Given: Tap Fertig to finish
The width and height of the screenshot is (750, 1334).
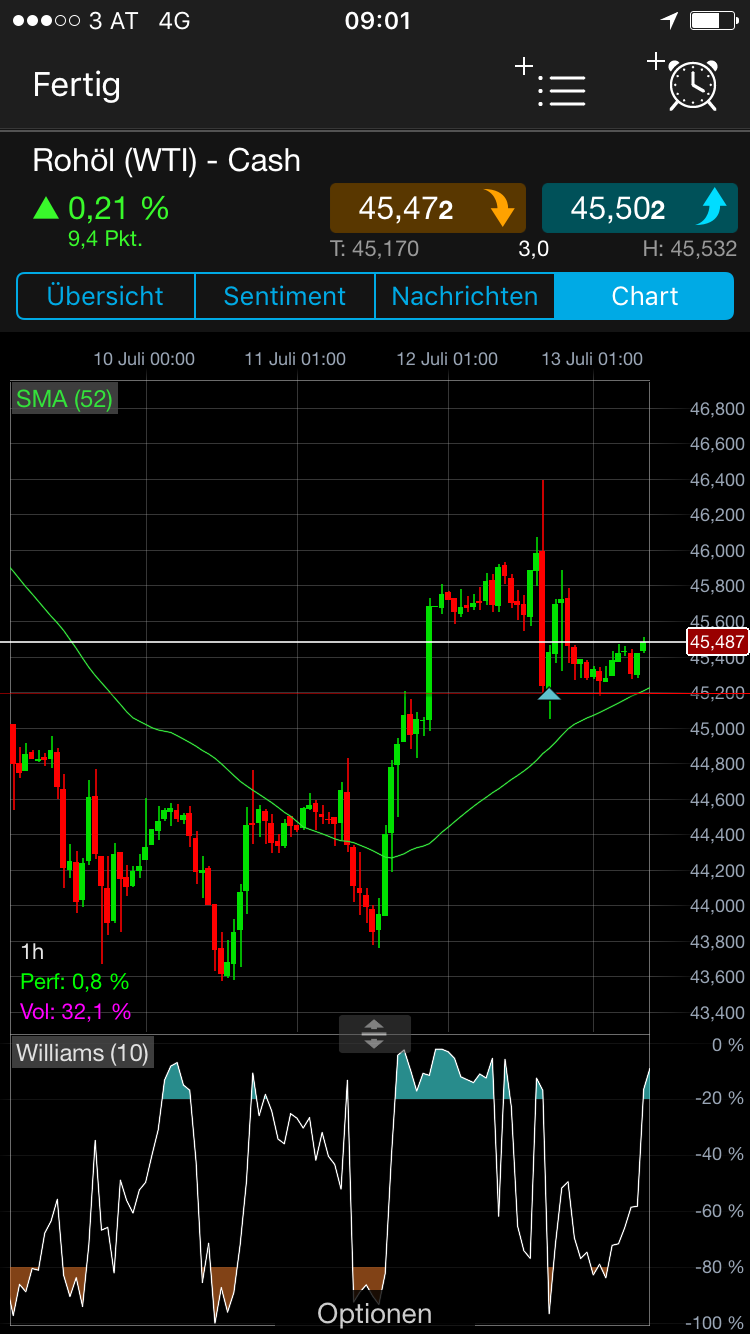Looking at the screenshot, I should coord(76,86).
